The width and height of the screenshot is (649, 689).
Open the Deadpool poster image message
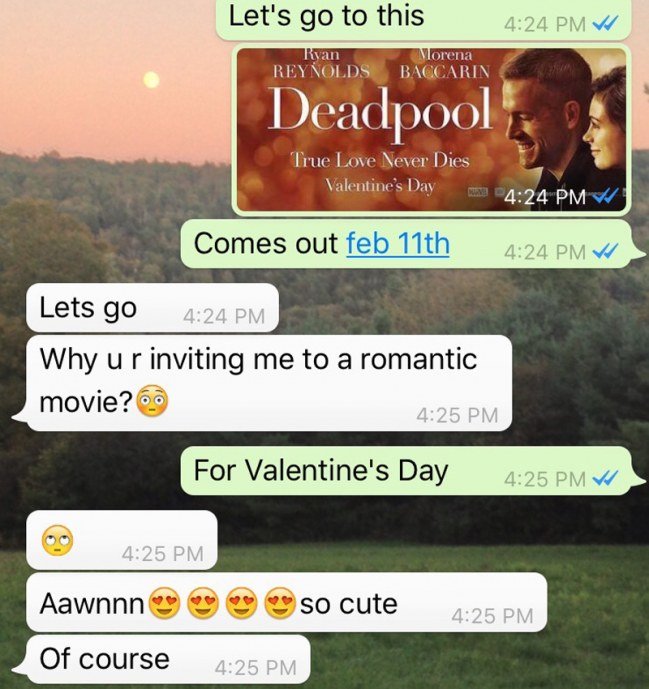[431, 129]
